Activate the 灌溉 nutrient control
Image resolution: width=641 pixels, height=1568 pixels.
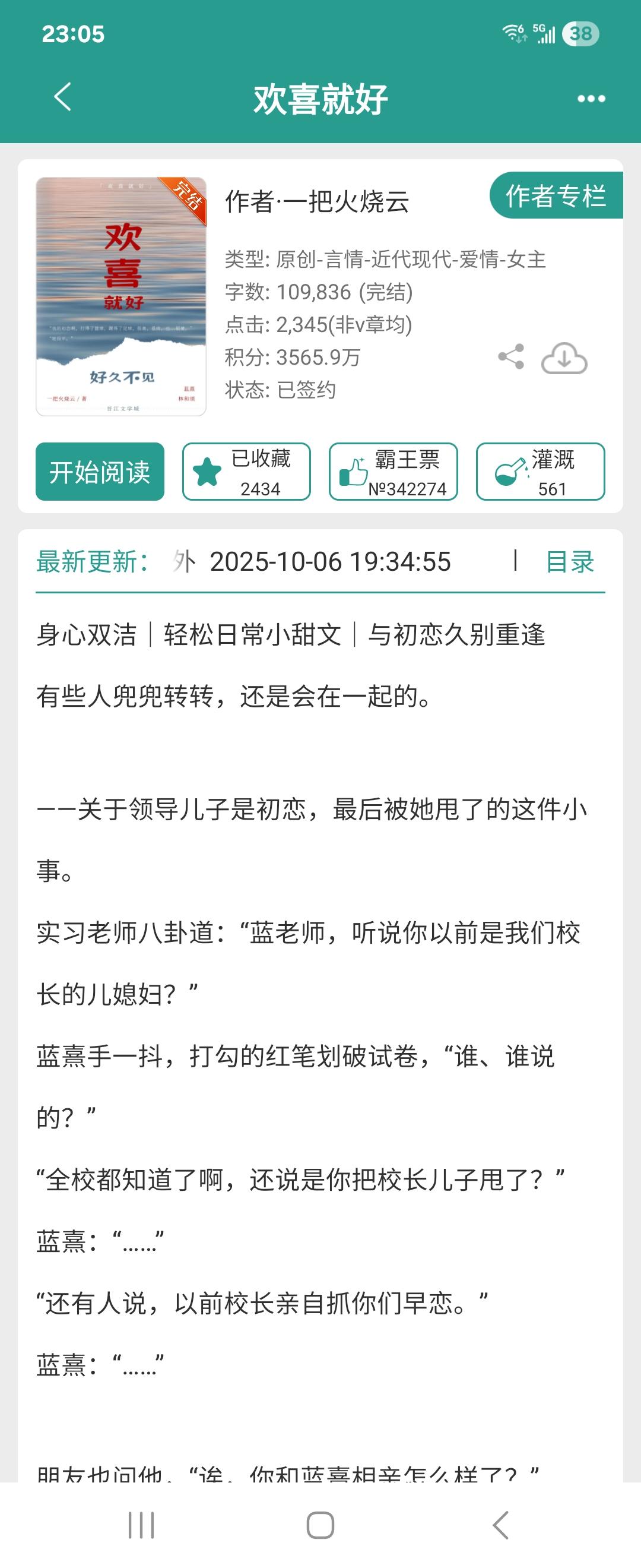pyautogui.click(x=540, y=472)
